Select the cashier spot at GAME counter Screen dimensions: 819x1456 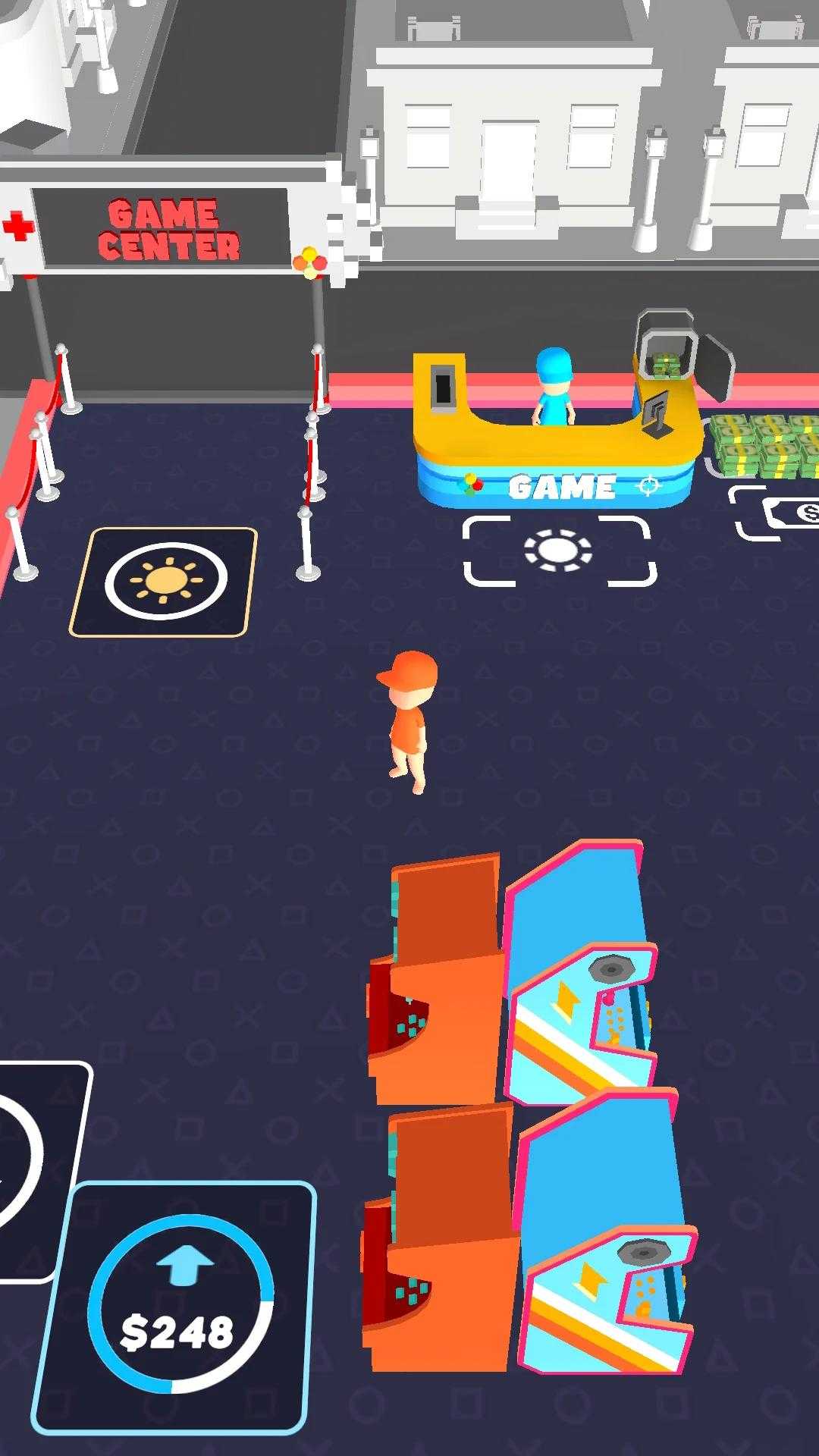(559, 551)
